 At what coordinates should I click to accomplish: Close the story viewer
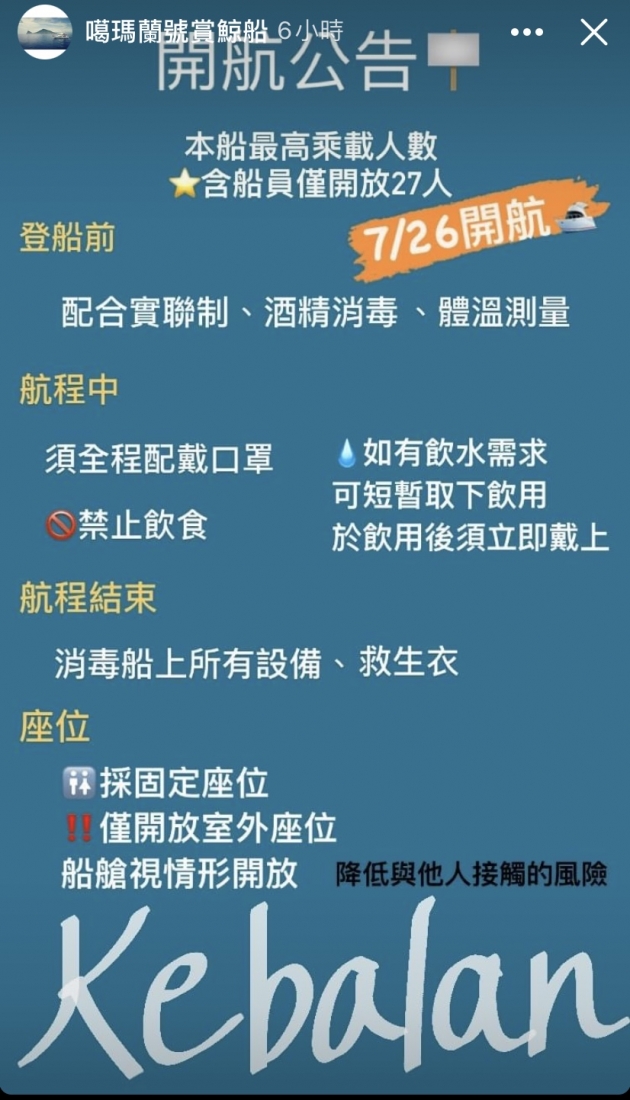[x=593, y=33]
